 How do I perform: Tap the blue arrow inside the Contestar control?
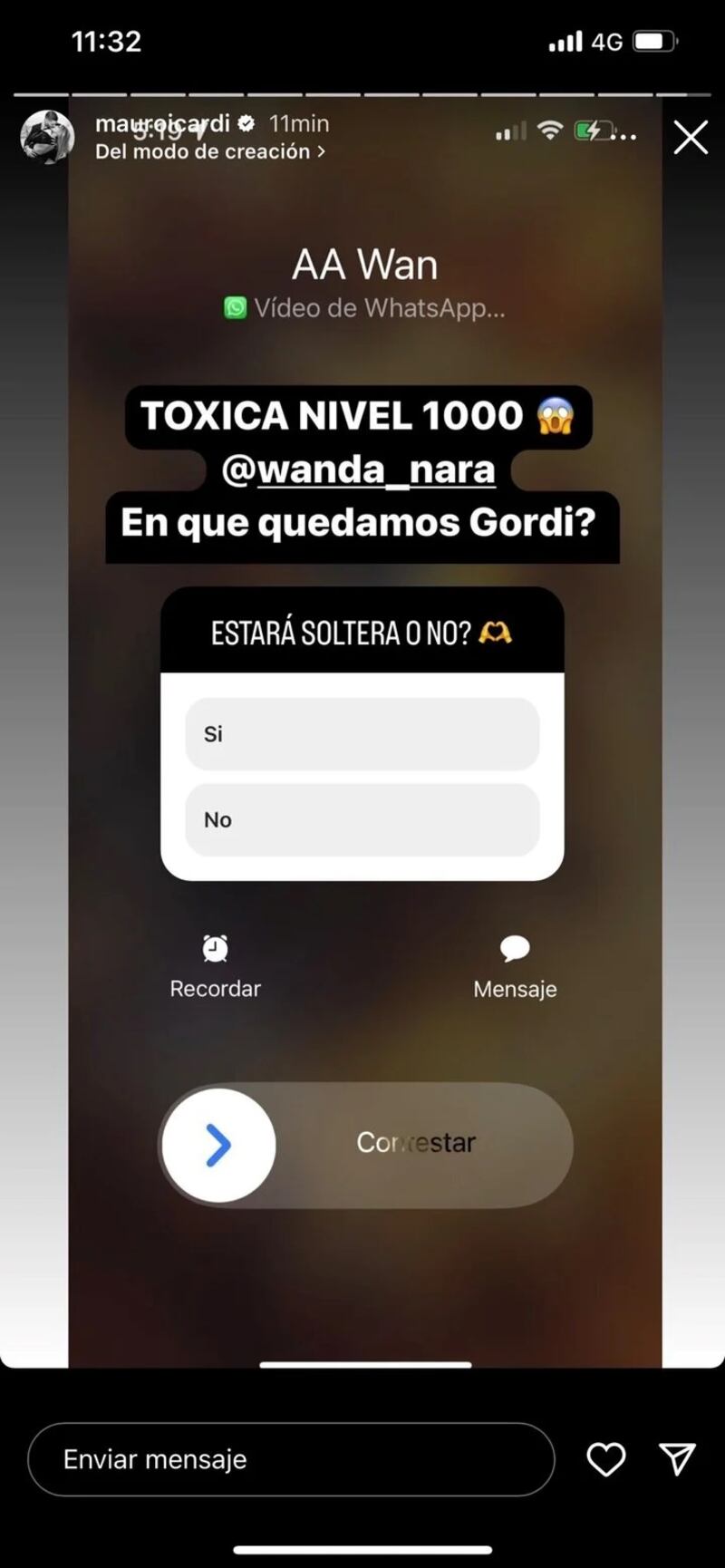tap(217, 1146)
